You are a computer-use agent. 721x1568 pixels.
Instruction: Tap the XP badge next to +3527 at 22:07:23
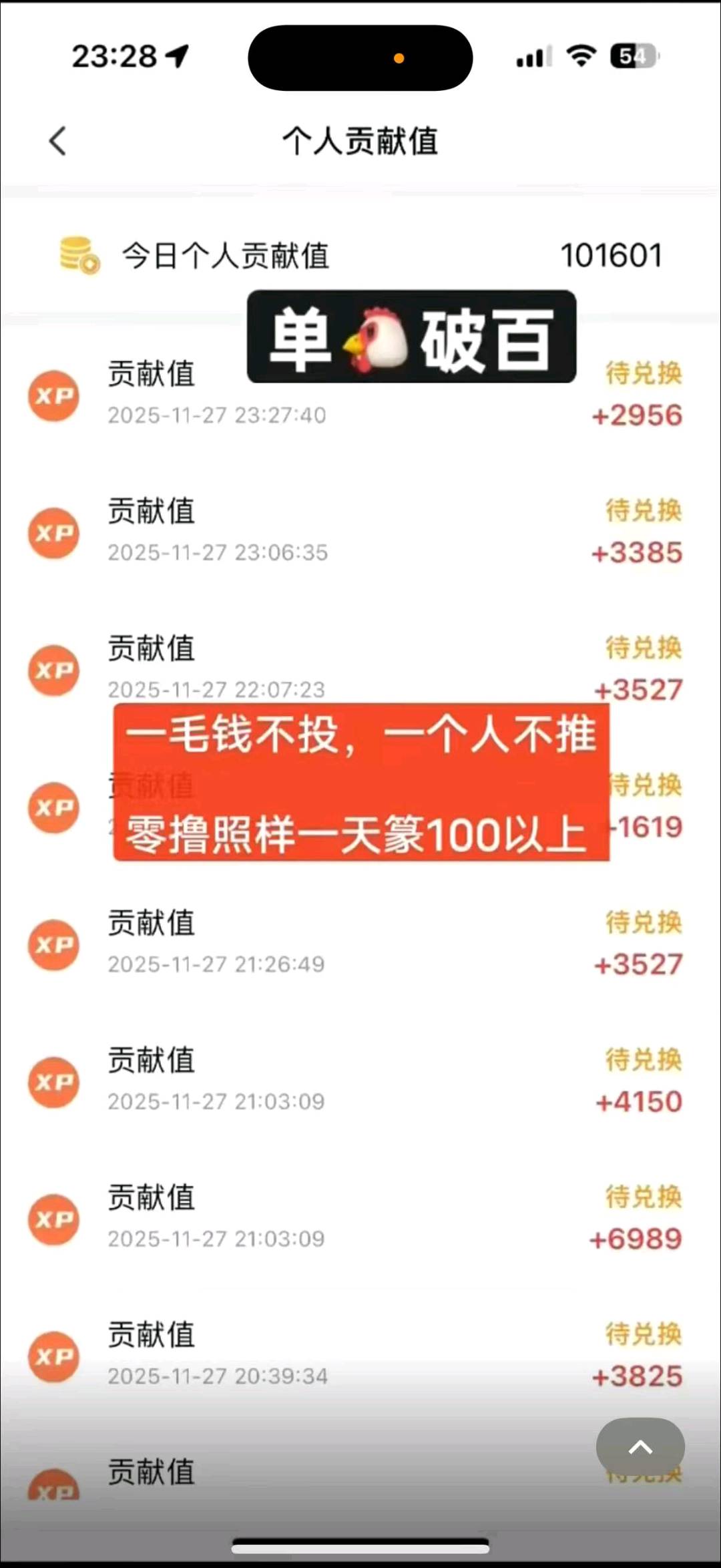[54, 671]
